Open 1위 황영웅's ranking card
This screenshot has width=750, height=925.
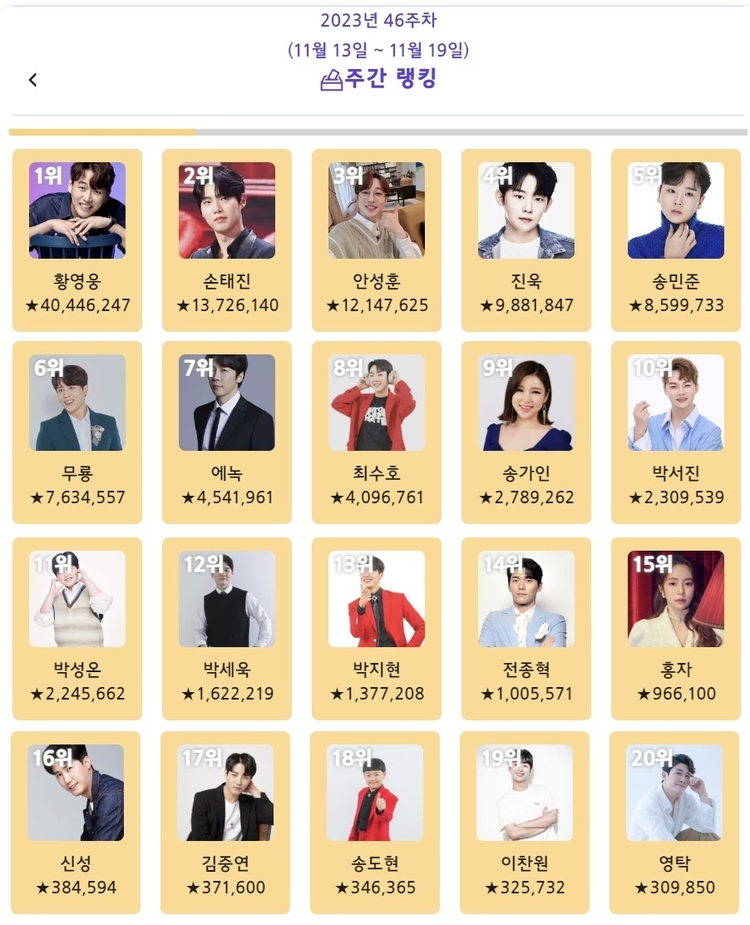tap(77, 239)
